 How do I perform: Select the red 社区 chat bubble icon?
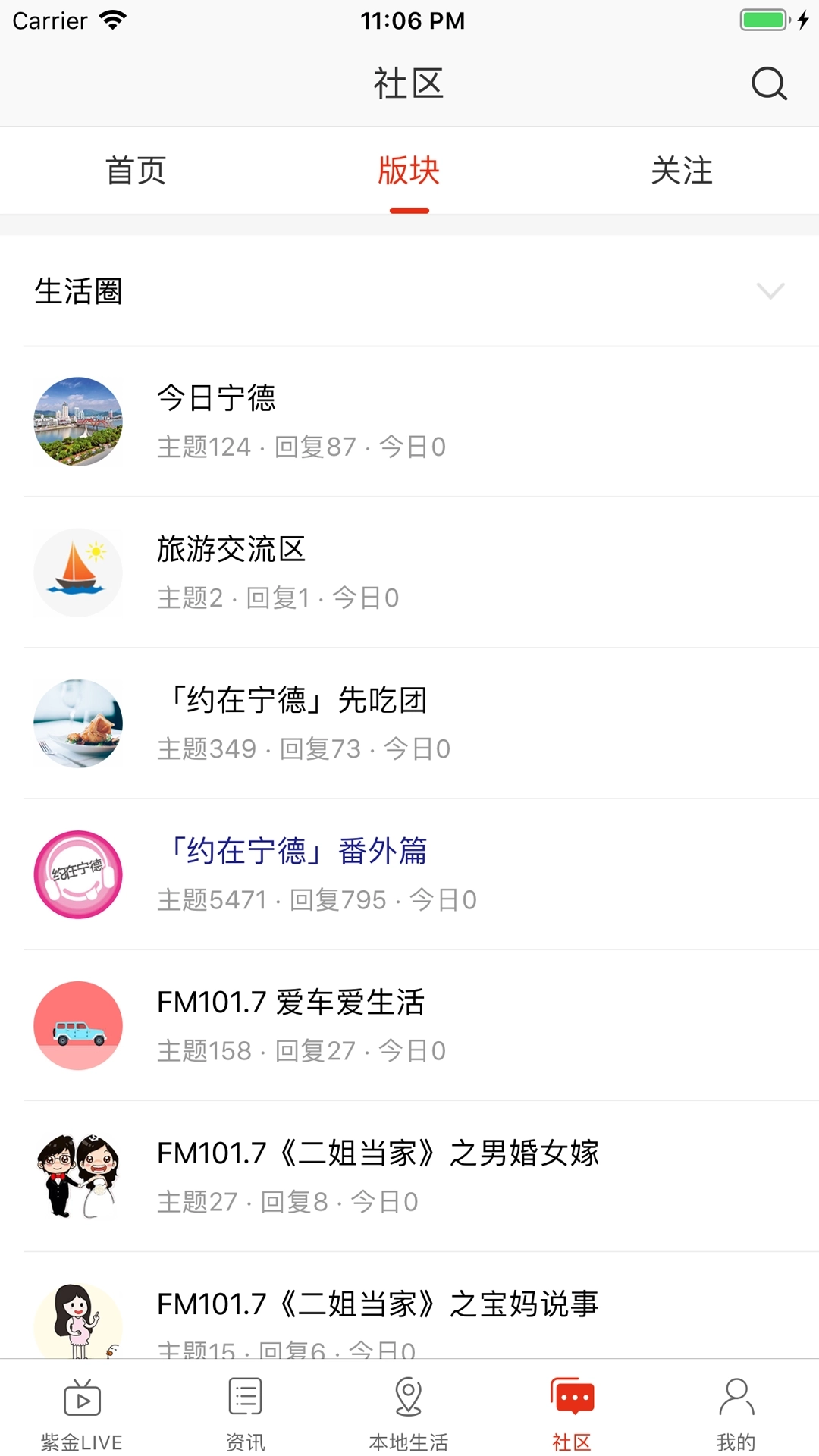(x=573, y=1409)
